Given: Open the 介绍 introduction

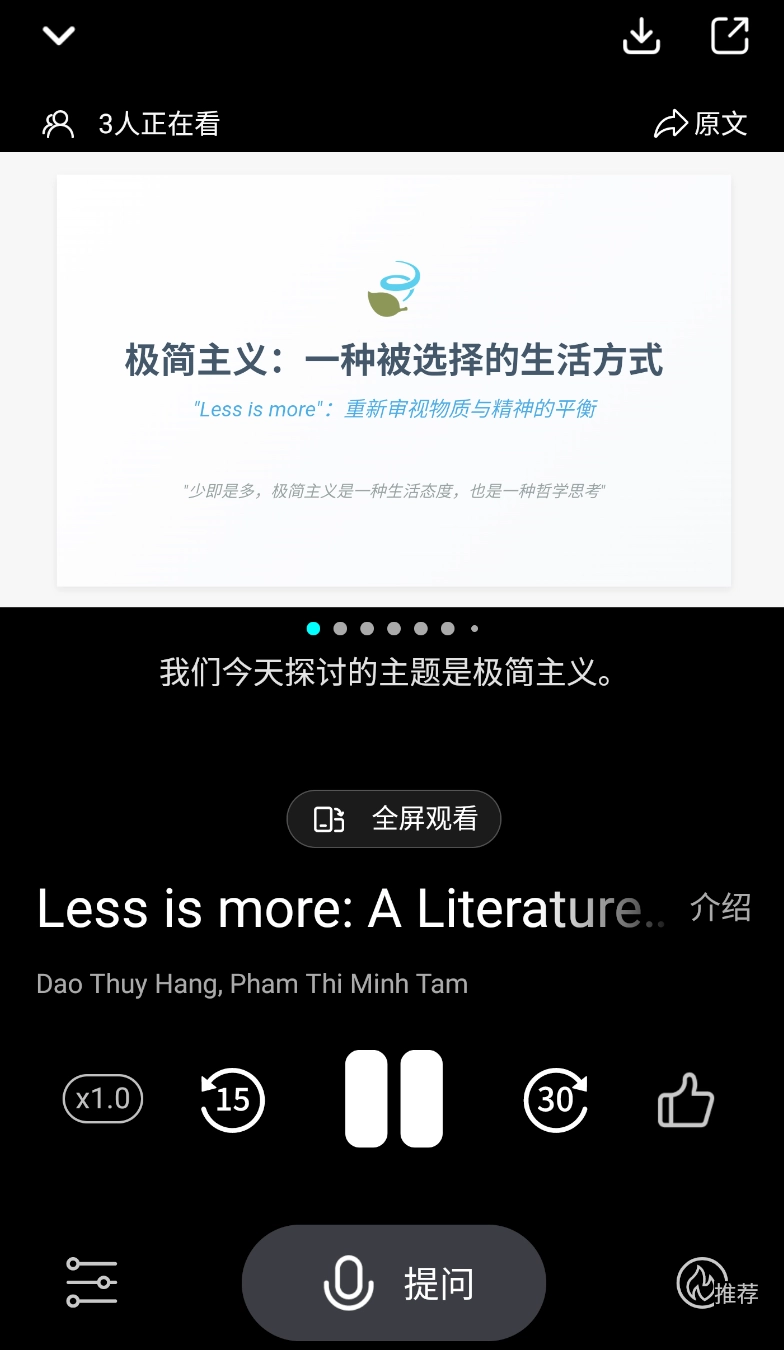Looking at the screenshot, I should pyautogui.click(x=720, y=907).
